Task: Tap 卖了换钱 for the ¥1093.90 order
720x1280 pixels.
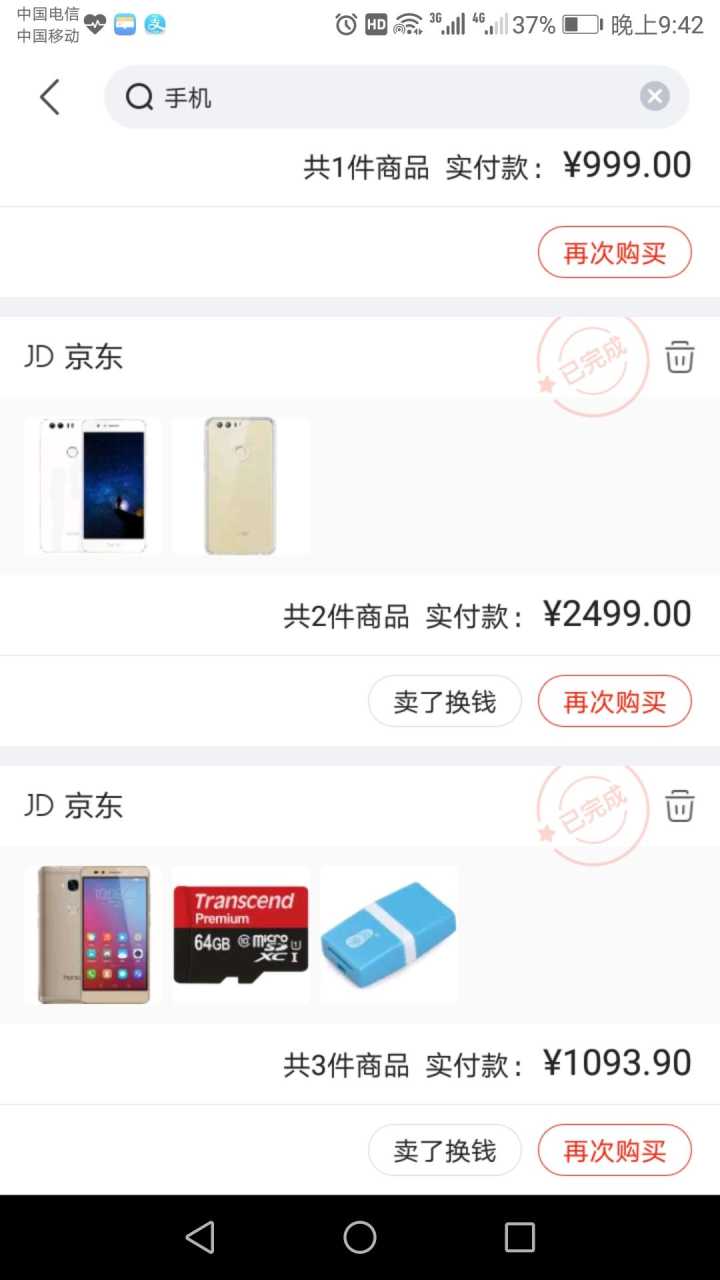Action: pos(445,1150)
